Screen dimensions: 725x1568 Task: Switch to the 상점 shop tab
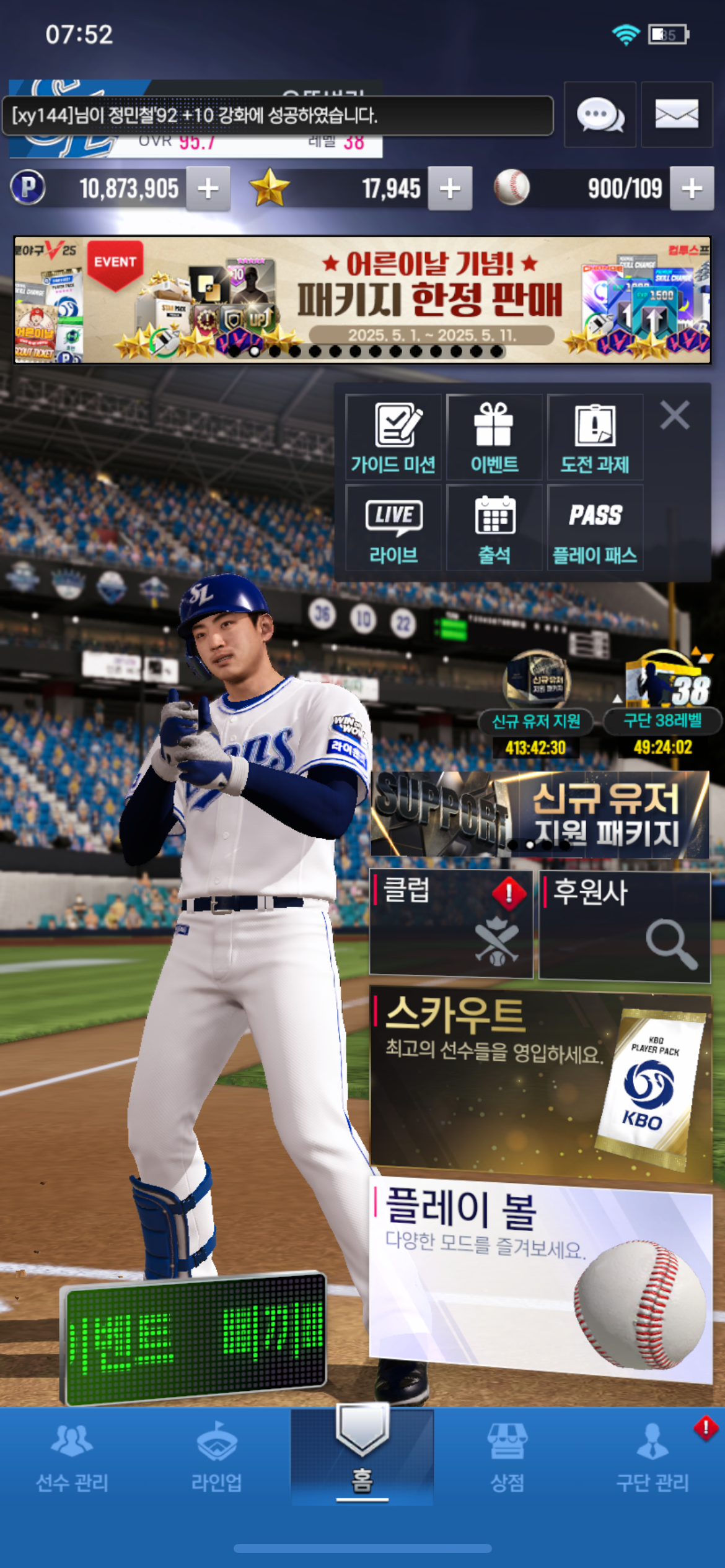(x=507, y=1457)
